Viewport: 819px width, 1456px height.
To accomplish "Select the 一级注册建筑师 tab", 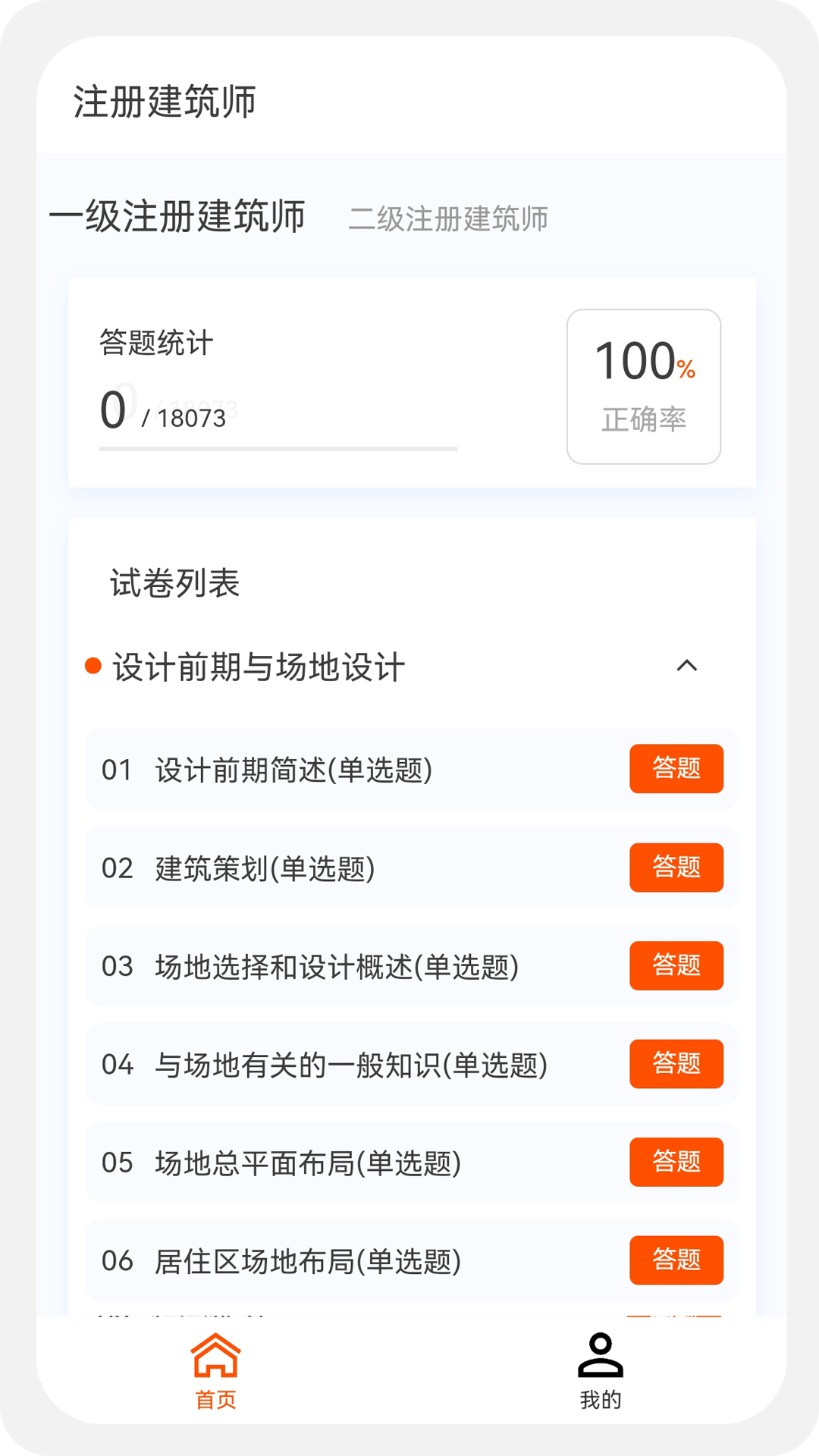I will (x=177, y=217).
